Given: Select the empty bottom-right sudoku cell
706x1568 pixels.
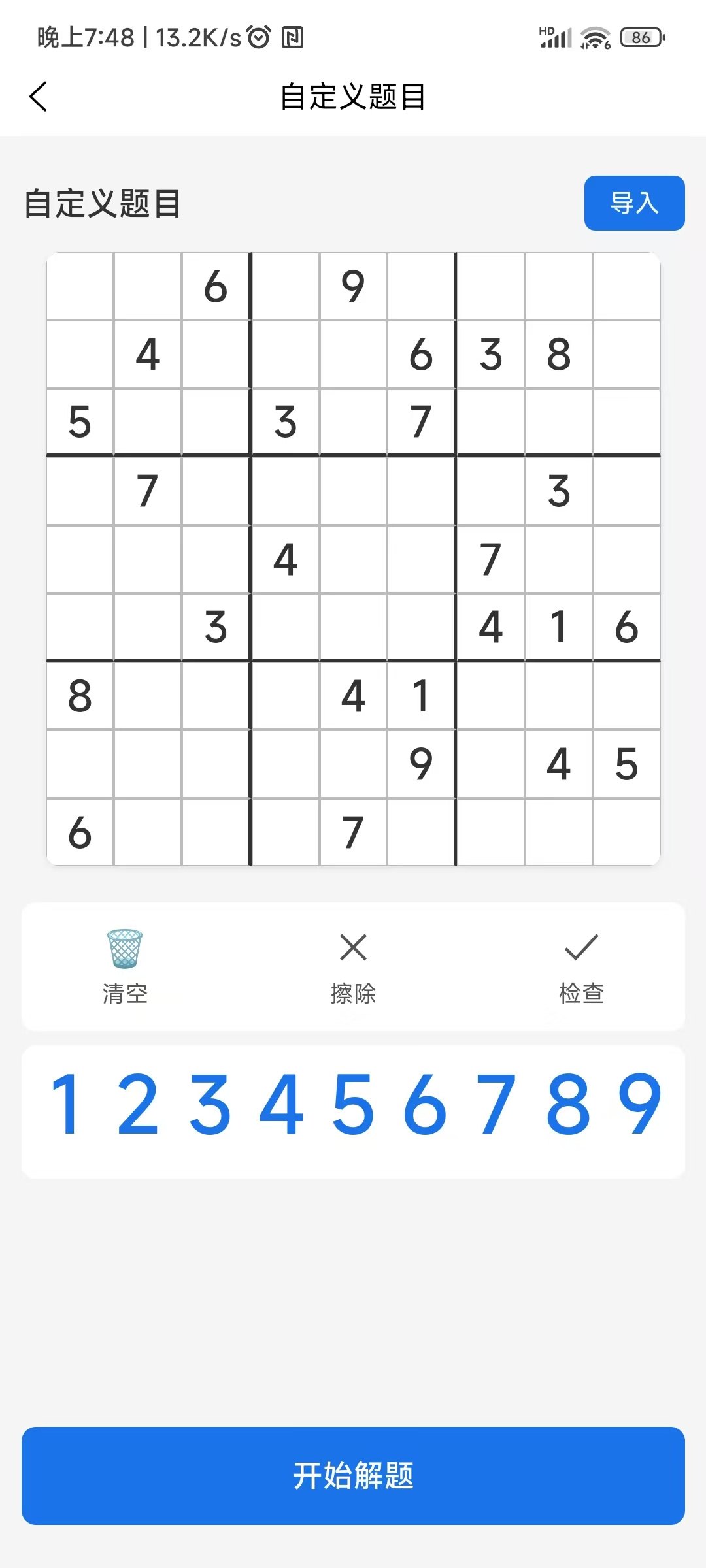Looking at the screenshot, I should 626,832.
